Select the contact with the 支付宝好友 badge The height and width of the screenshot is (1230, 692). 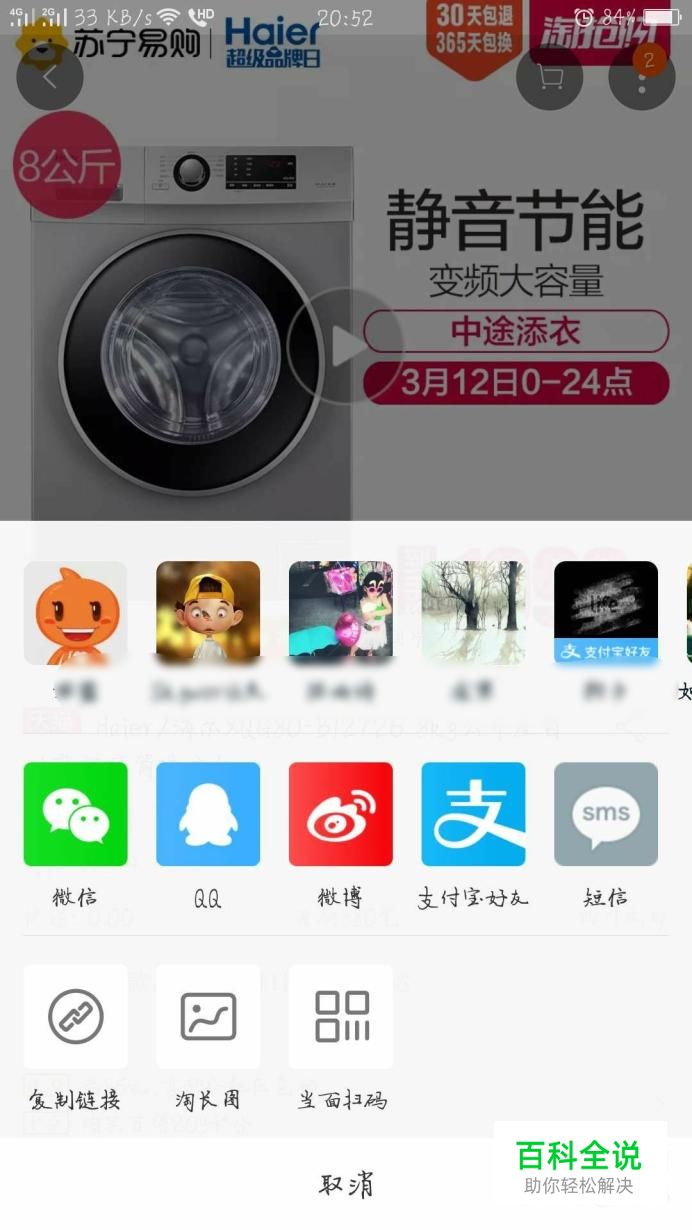606,613
